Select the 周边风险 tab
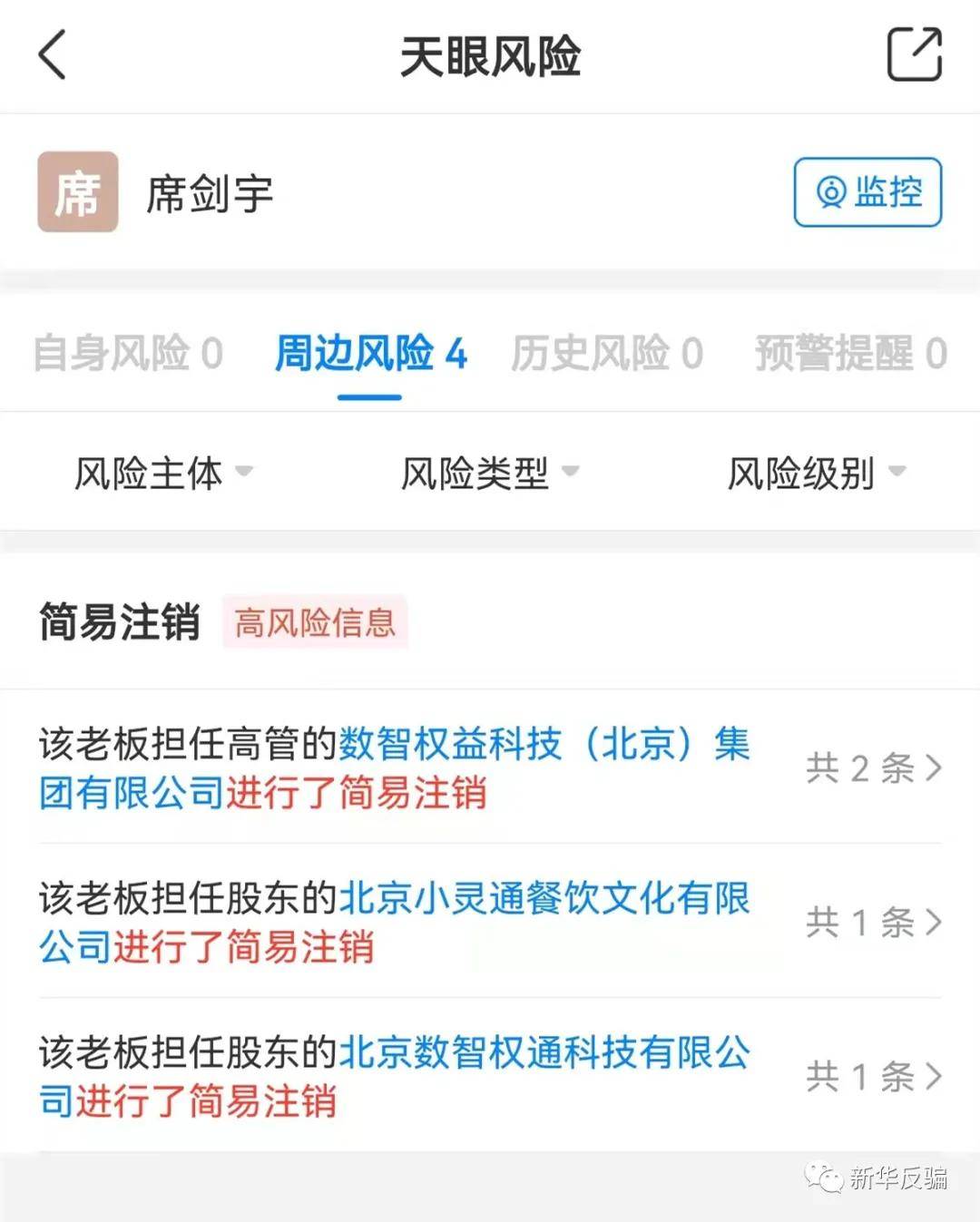The width and height of the screenshot is (980, 1222). 370,353
